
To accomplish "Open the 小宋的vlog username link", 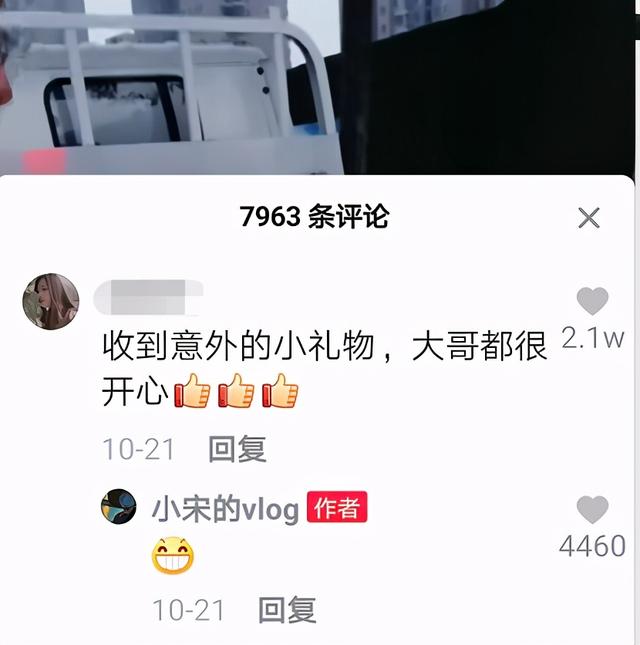I will click(x=225, y=509).
